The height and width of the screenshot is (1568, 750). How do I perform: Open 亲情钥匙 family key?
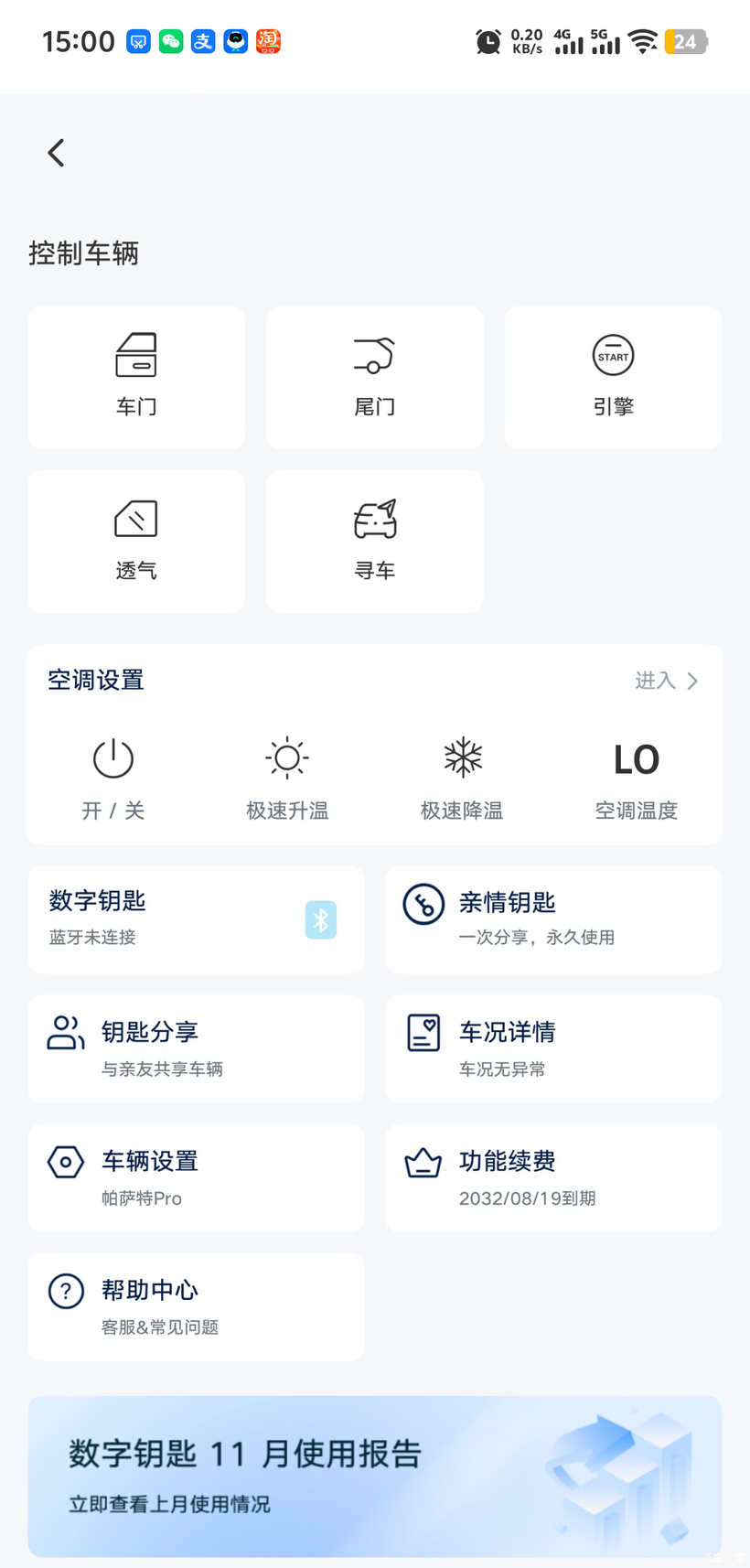coord(553,919)
